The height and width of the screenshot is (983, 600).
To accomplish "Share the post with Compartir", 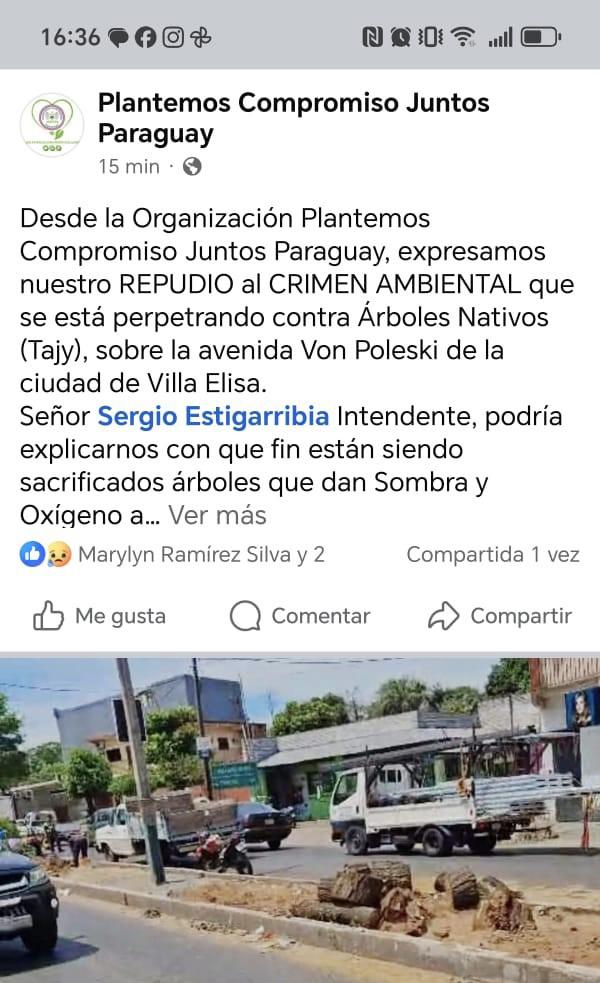I will [x=500, y=616].
